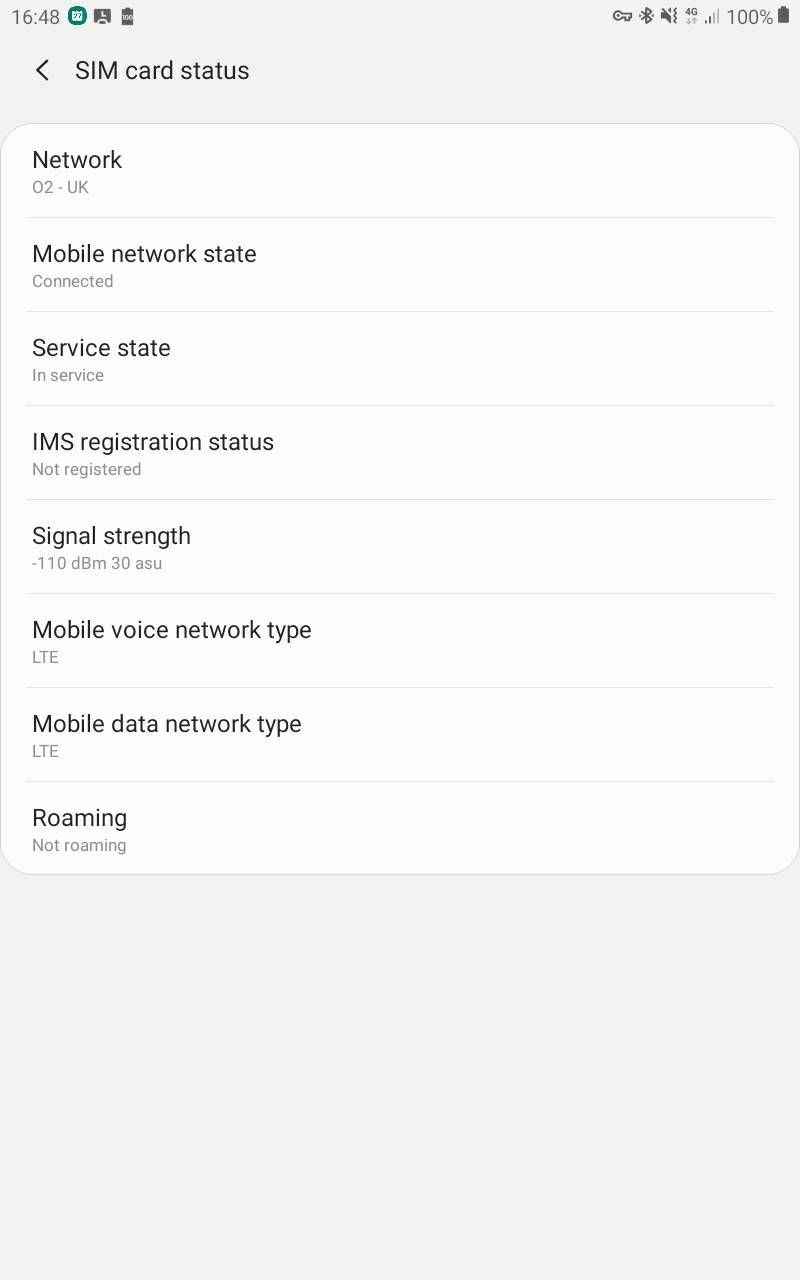Tap the VPN key status icon

(x=622, y=16)
